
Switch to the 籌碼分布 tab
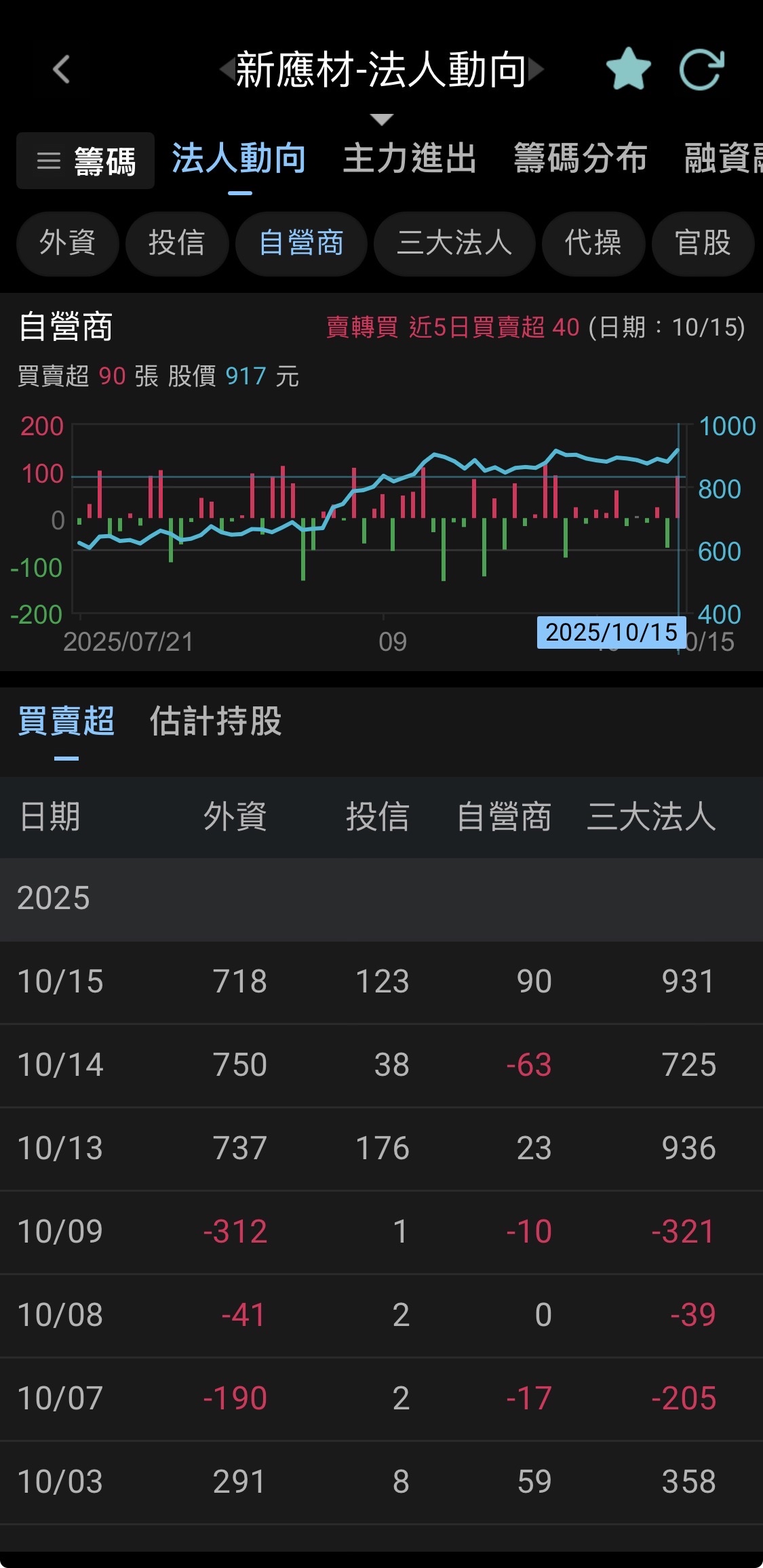[581, 159]
